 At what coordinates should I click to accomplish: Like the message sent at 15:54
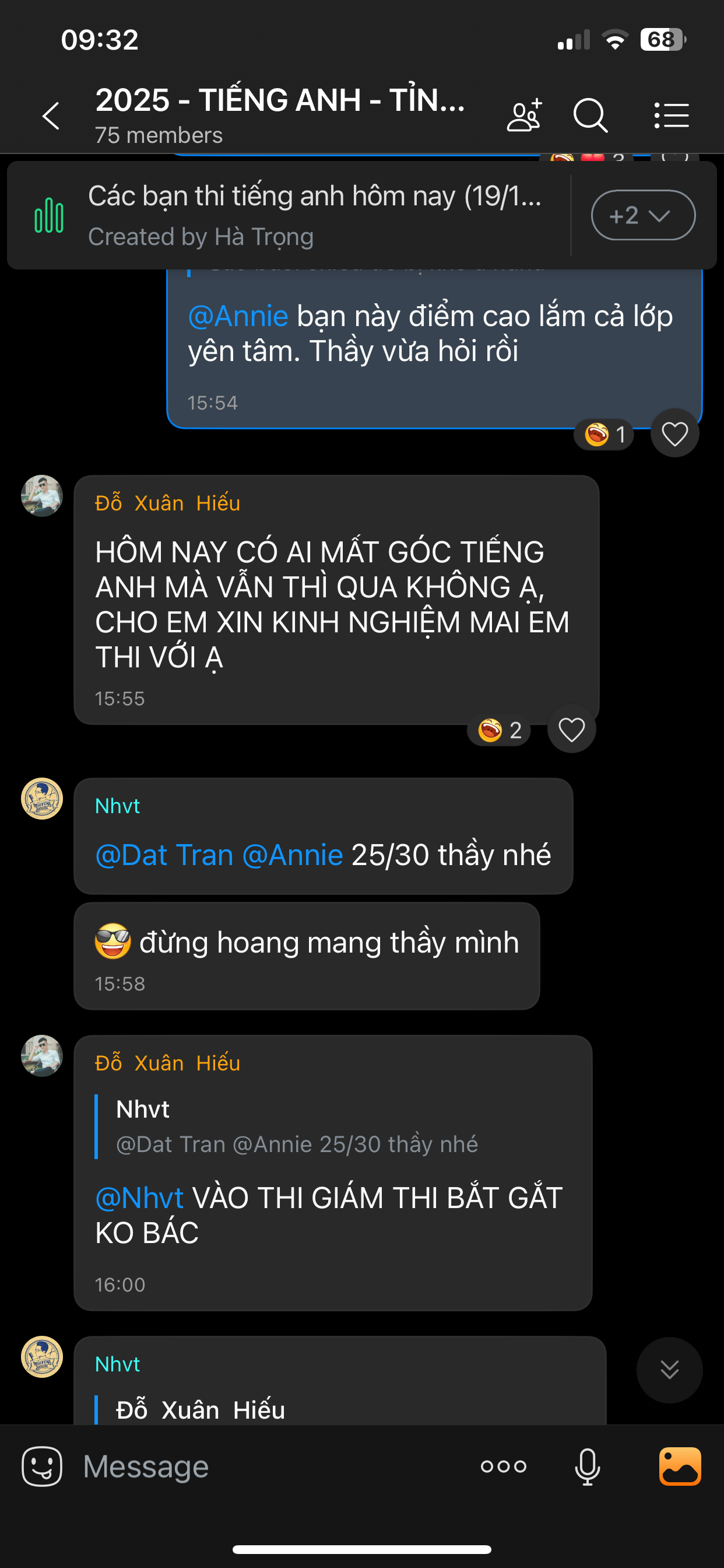[674, 434]
